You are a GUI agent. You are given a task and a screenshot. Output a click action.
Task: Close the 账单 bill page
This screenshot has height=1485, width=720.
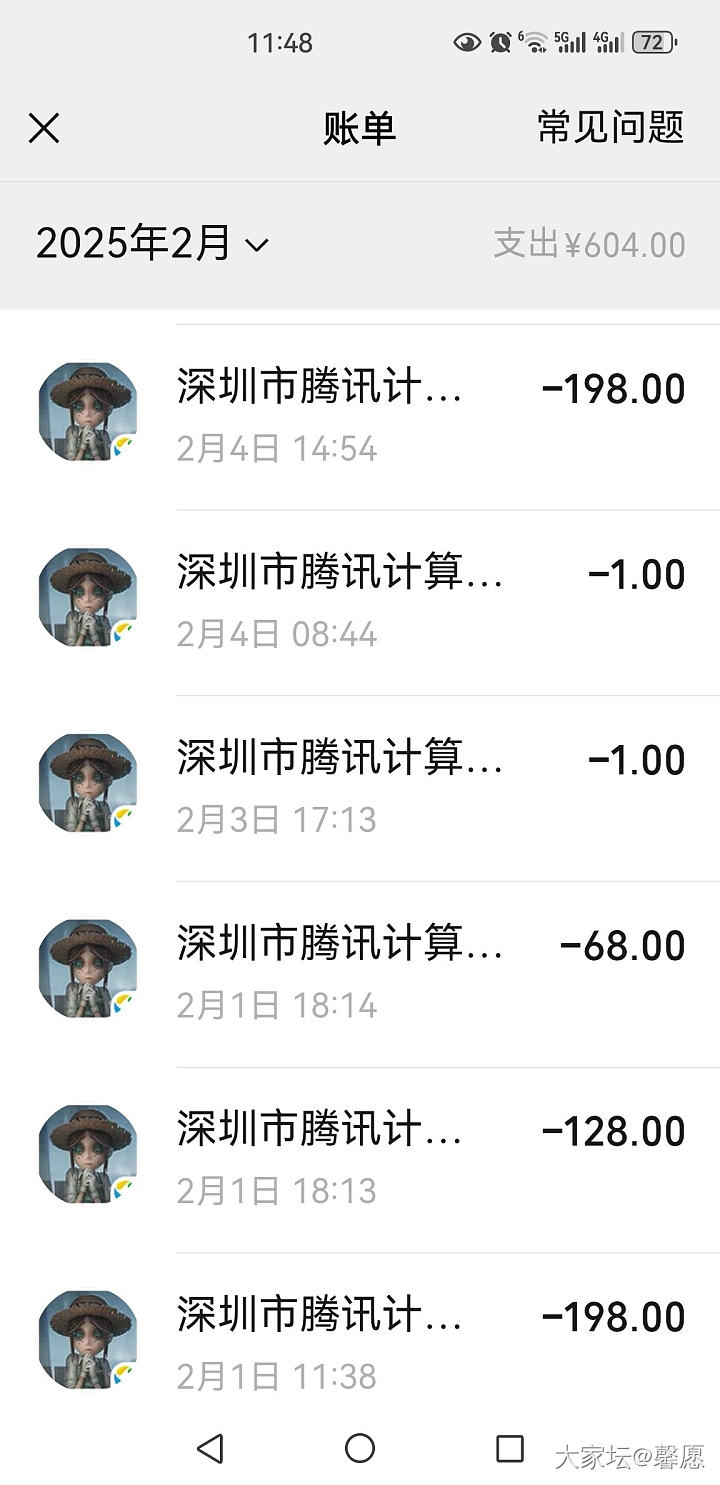pos(44,128)
